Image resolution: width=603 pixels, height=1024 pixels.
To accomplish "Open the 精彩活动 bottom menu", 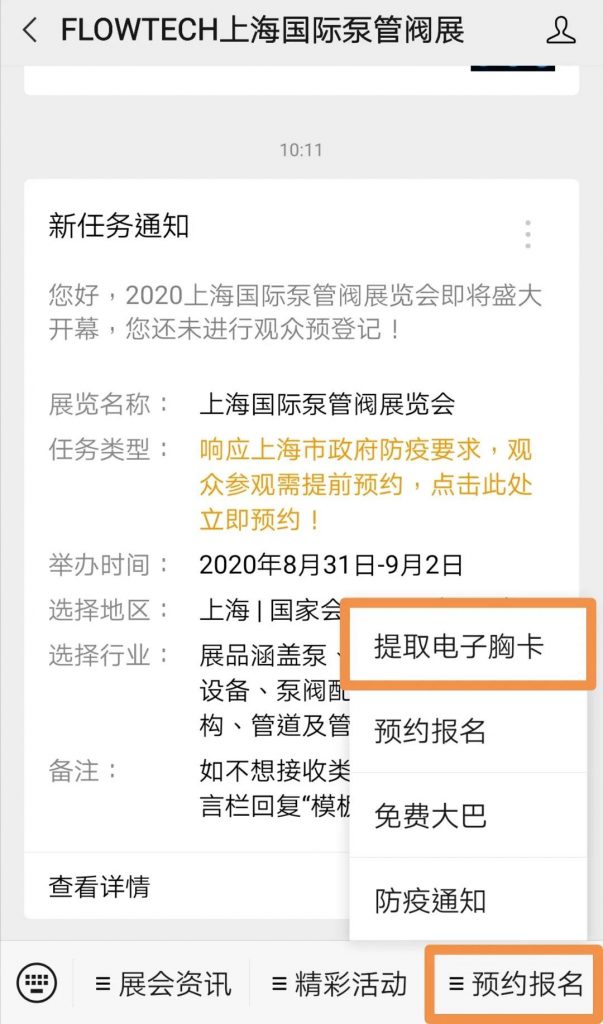I will (x=339, y=983).
